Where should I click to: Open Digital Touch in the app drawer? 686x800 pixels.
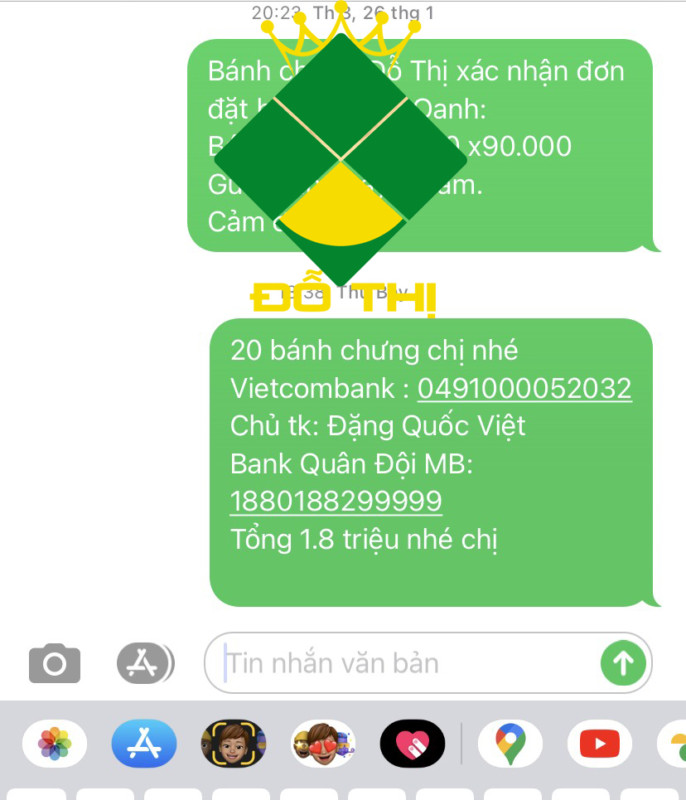[411, 744]
